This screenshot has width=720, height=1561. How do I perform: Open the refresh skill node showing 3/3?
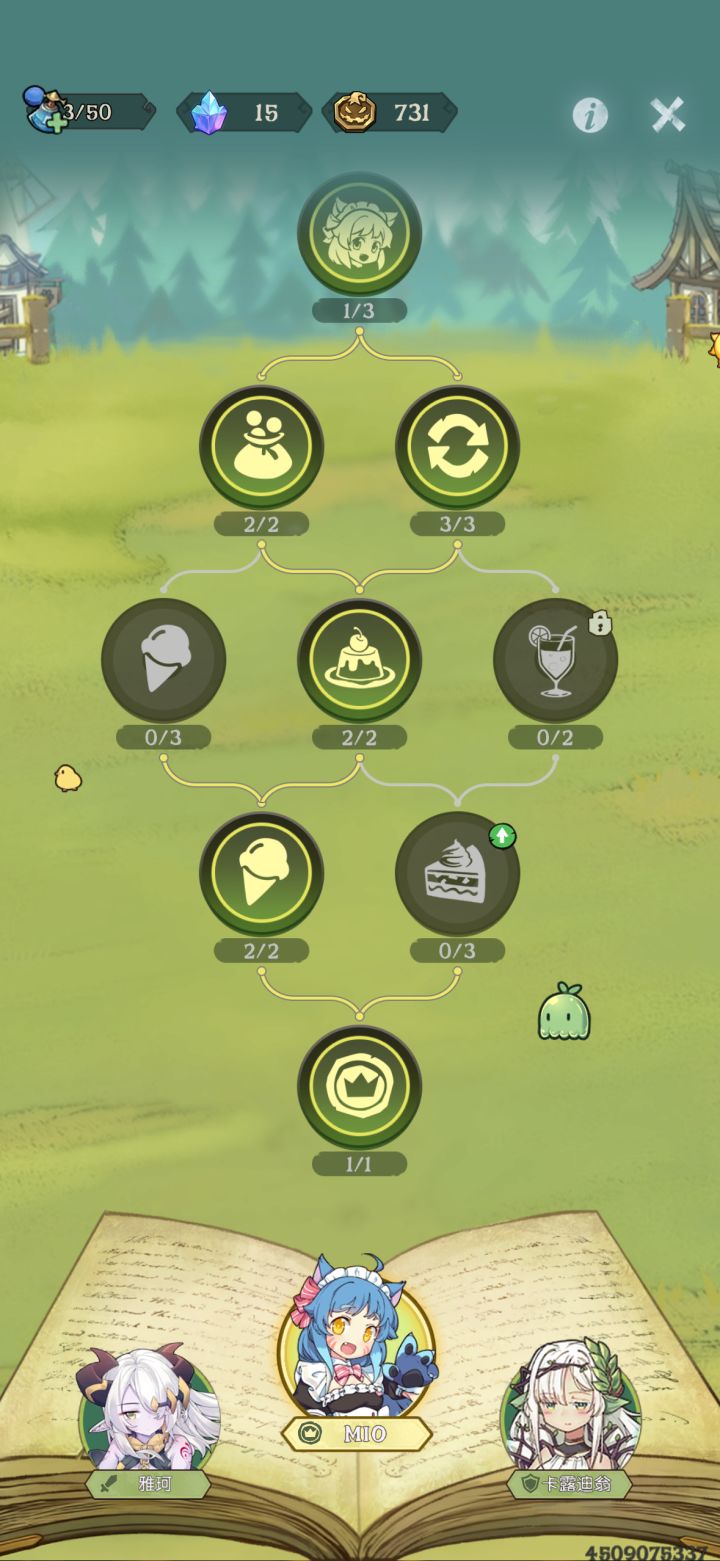click(457, 447)
